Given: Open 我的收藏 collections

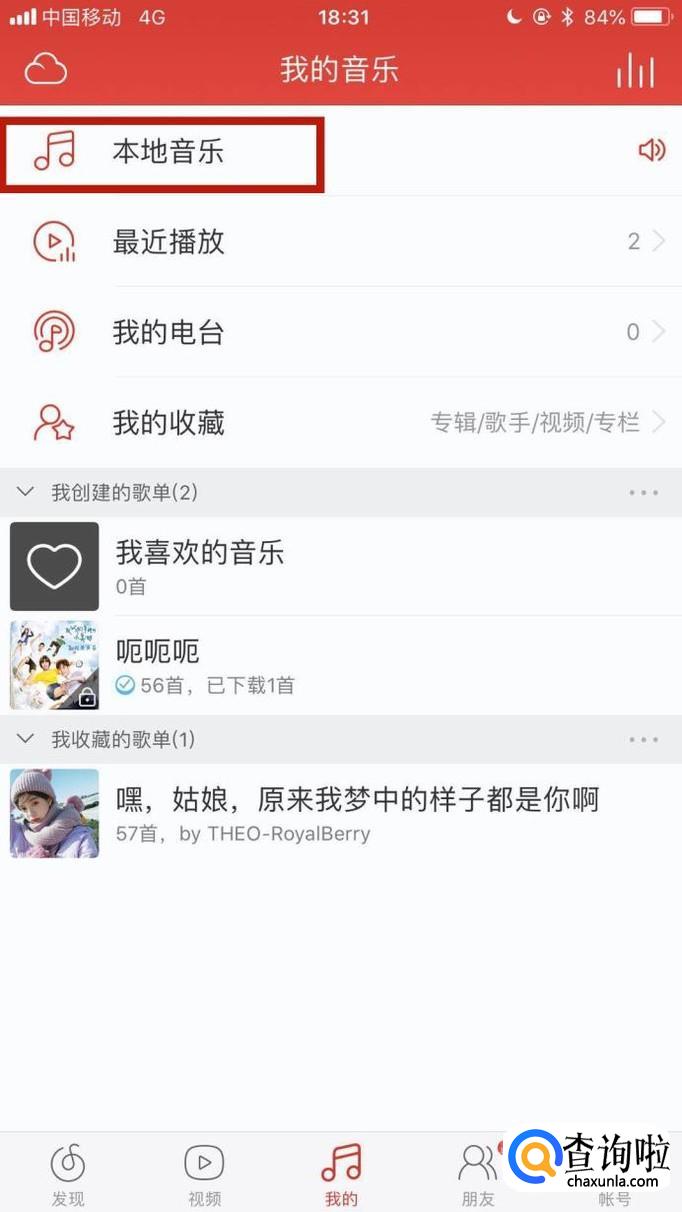Looking at the screenshot, I should (168, 423).
